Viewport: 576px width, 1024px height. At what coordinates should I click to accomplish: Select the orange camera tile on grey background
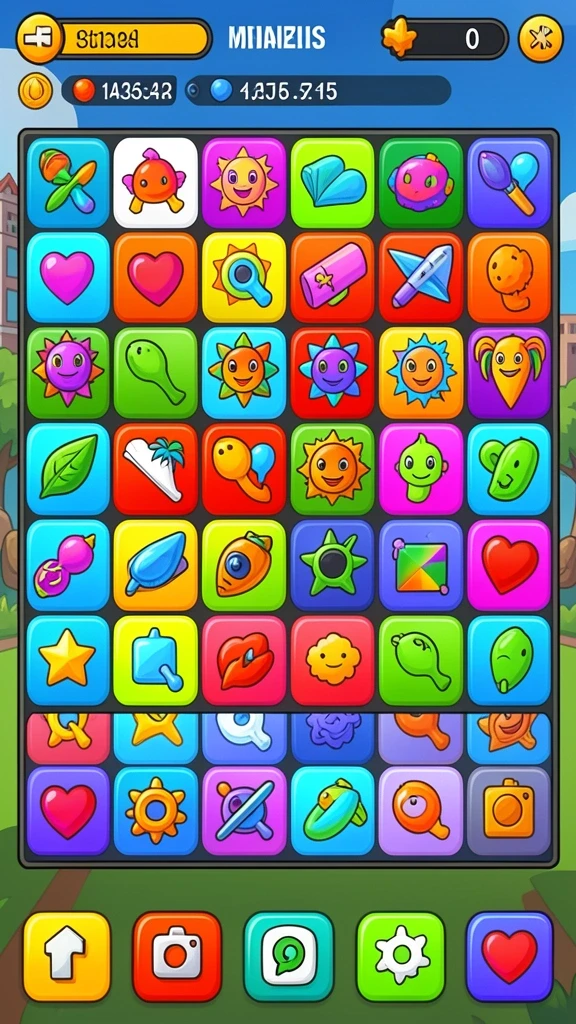[x=509, y=810]
